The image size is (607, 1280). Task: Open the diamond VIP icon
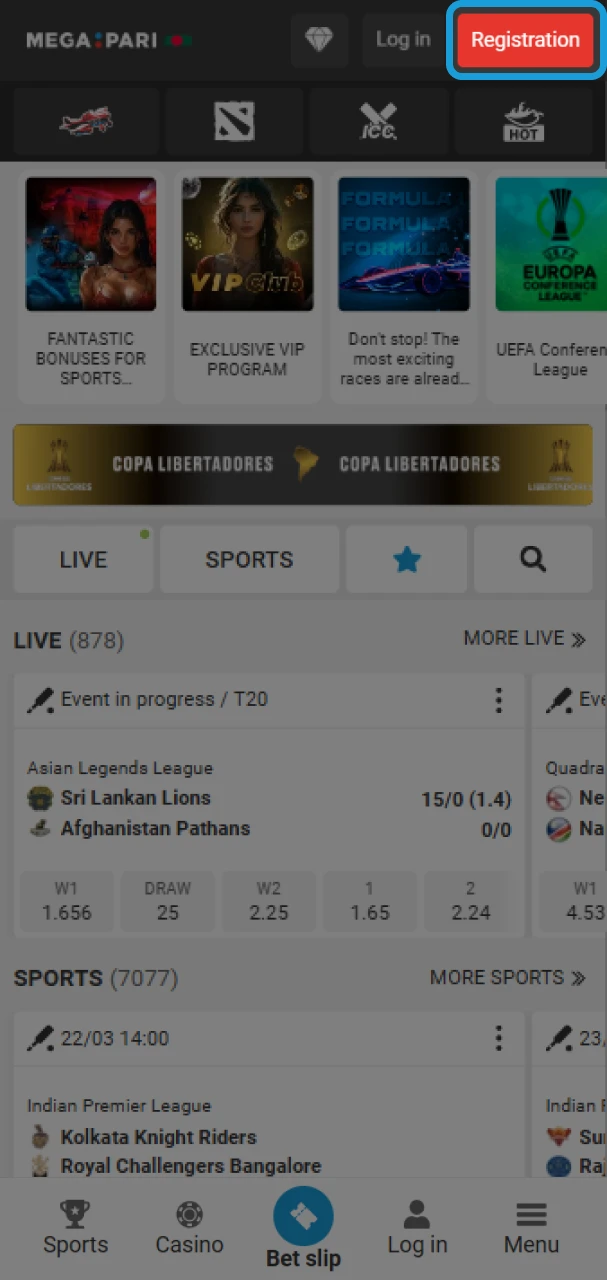coord(319,40)
